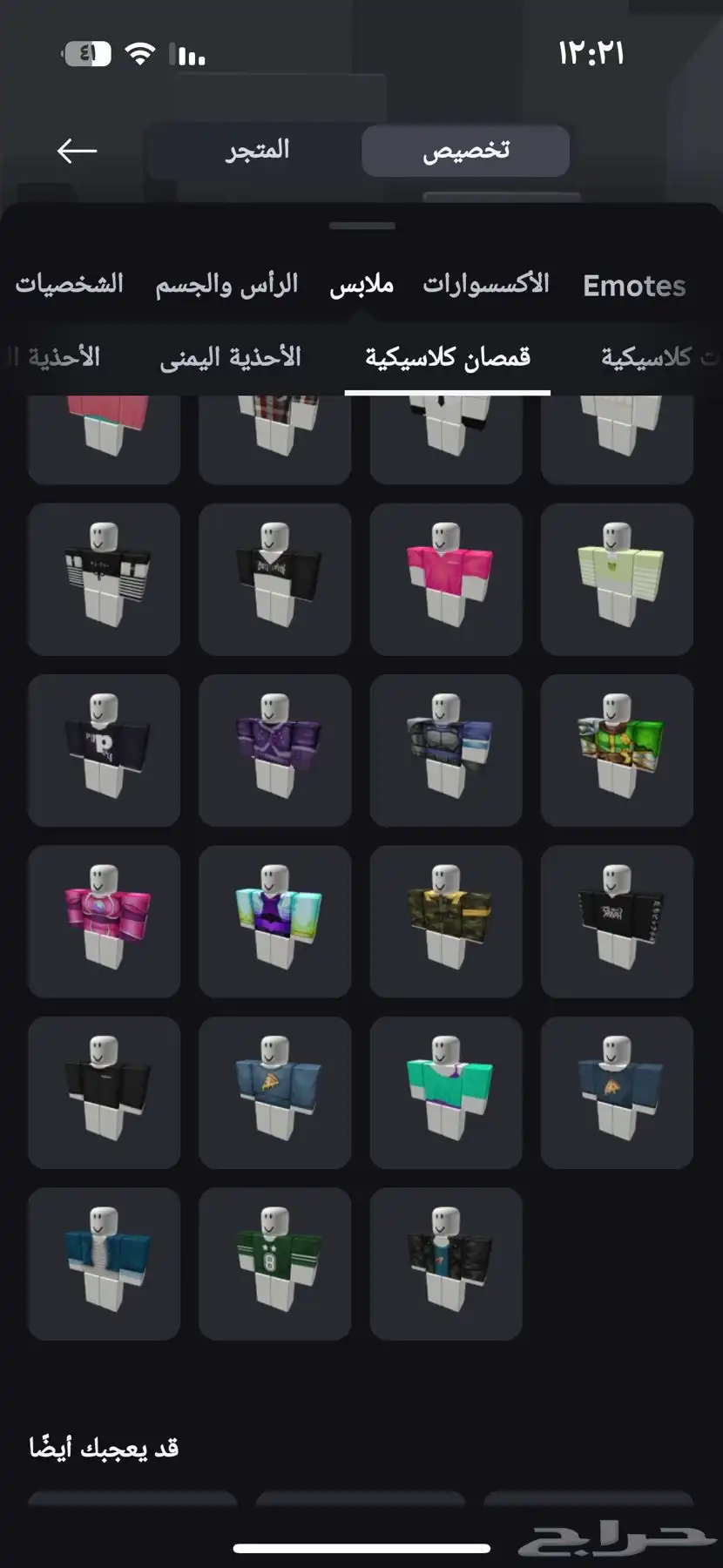Select the تخصيص tab

[465, 151]
